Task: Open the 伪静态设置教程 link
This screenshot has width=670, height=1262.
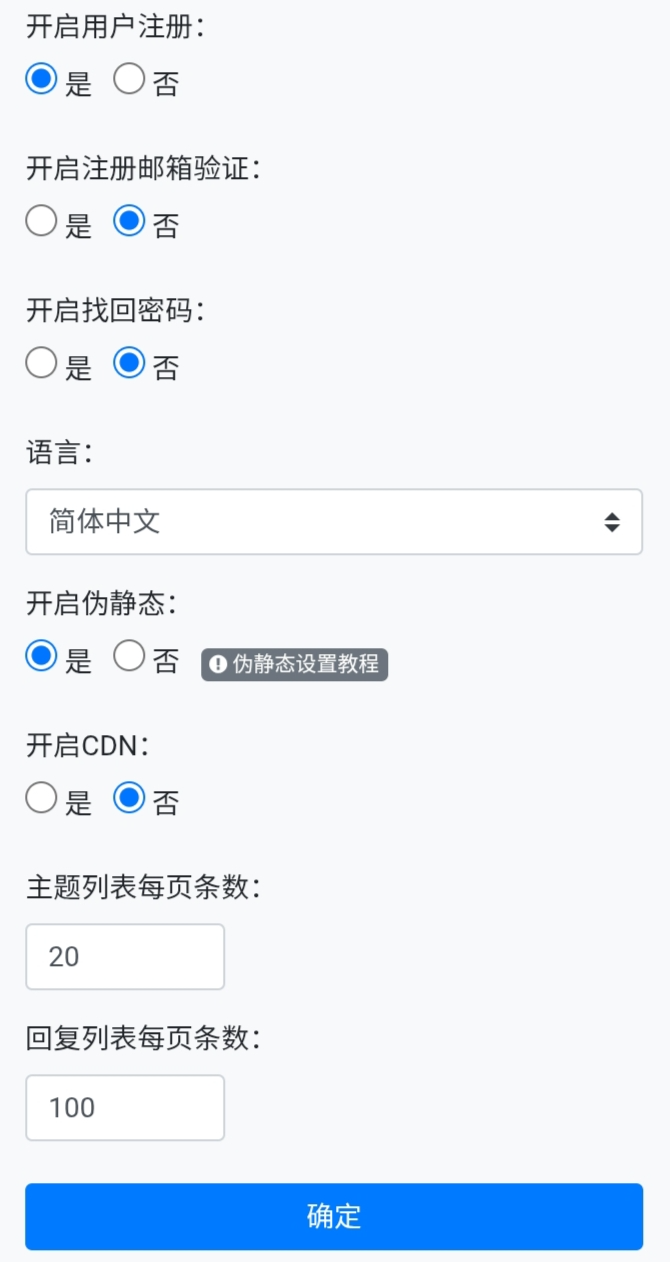Action: pos(294,664)
